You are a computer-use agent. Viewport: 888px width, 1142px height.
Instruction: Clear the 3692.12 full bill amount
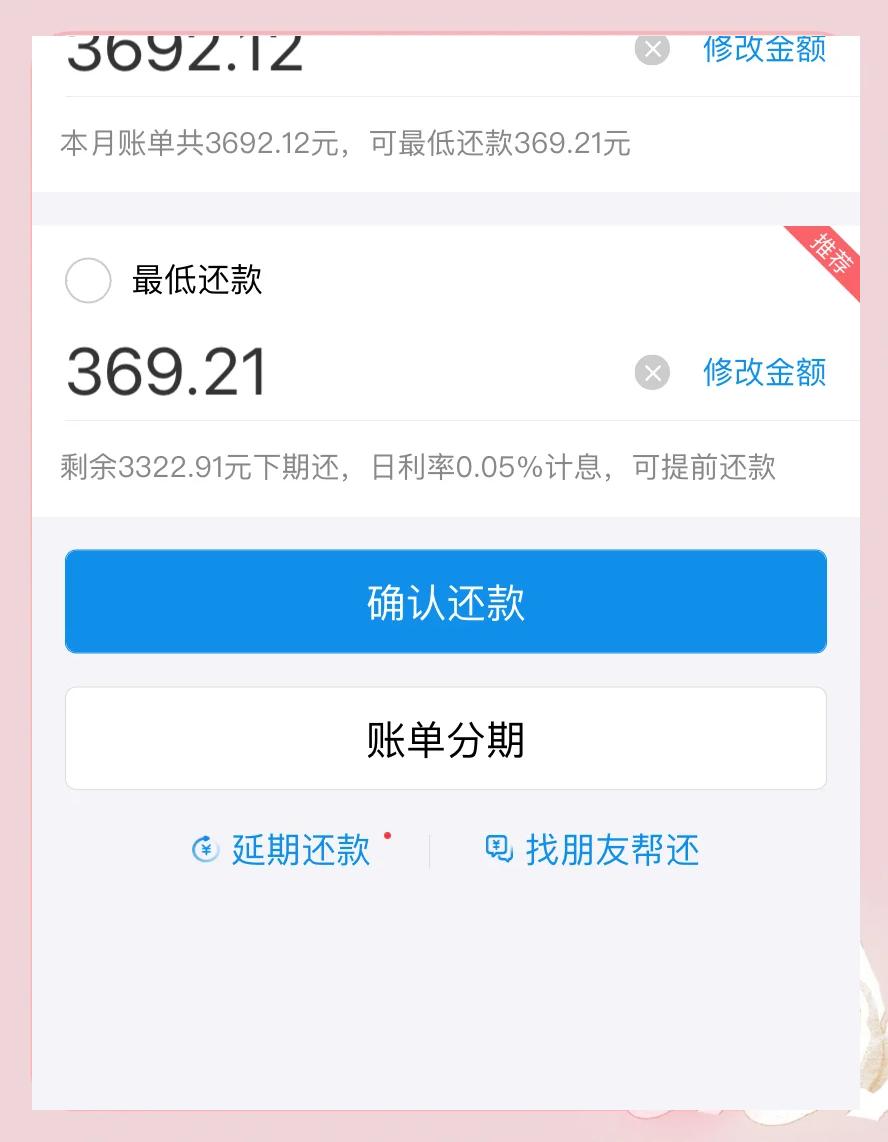(x=652, y=49)
